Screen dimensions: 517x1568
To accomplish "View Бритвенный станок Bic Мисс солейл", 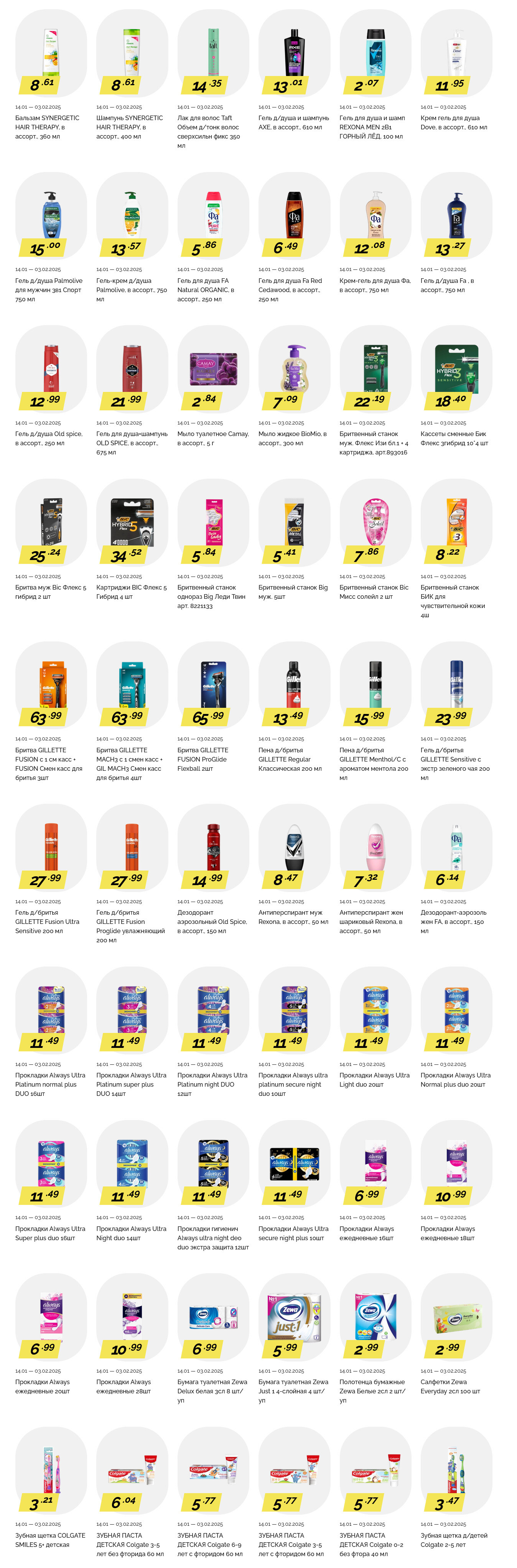I will (375, 521).
